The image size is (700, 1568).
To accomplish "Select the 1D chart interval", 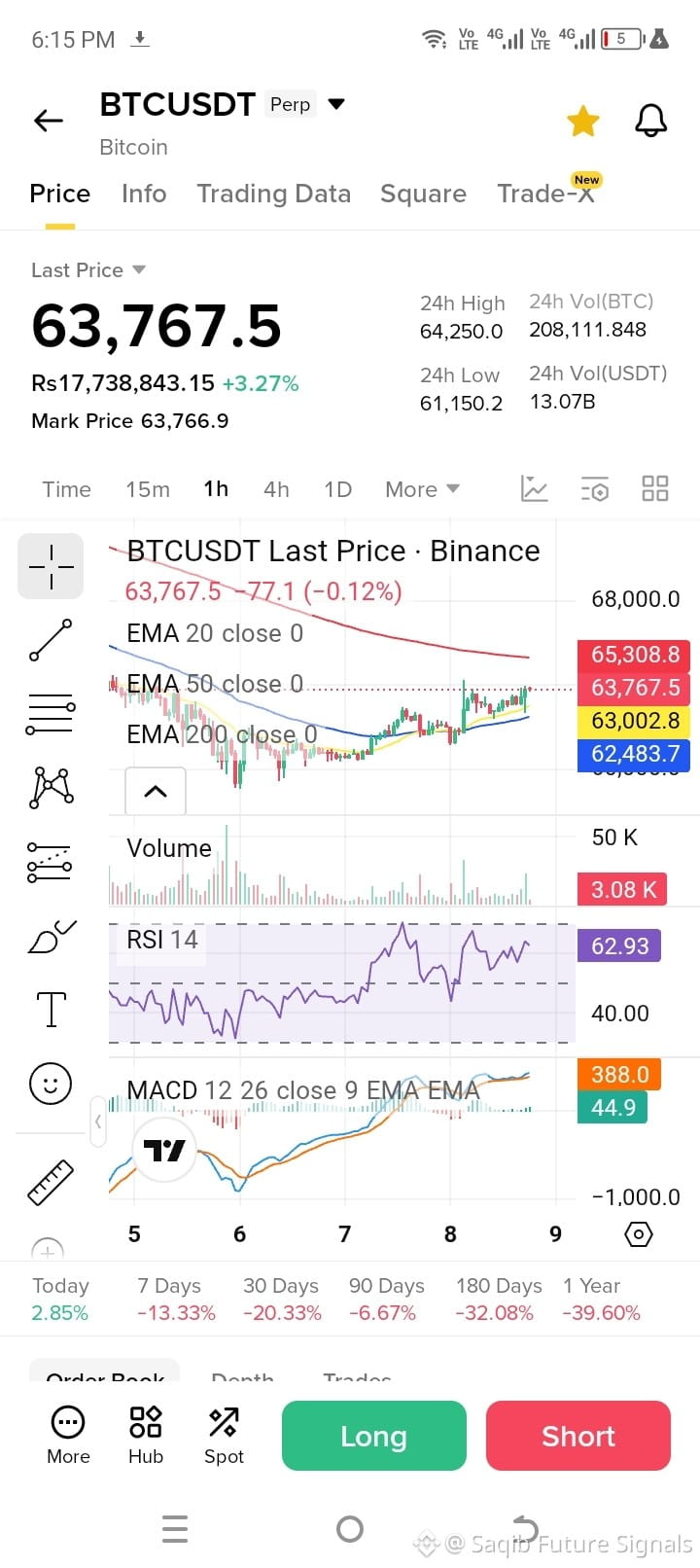I will pos(337,489).
